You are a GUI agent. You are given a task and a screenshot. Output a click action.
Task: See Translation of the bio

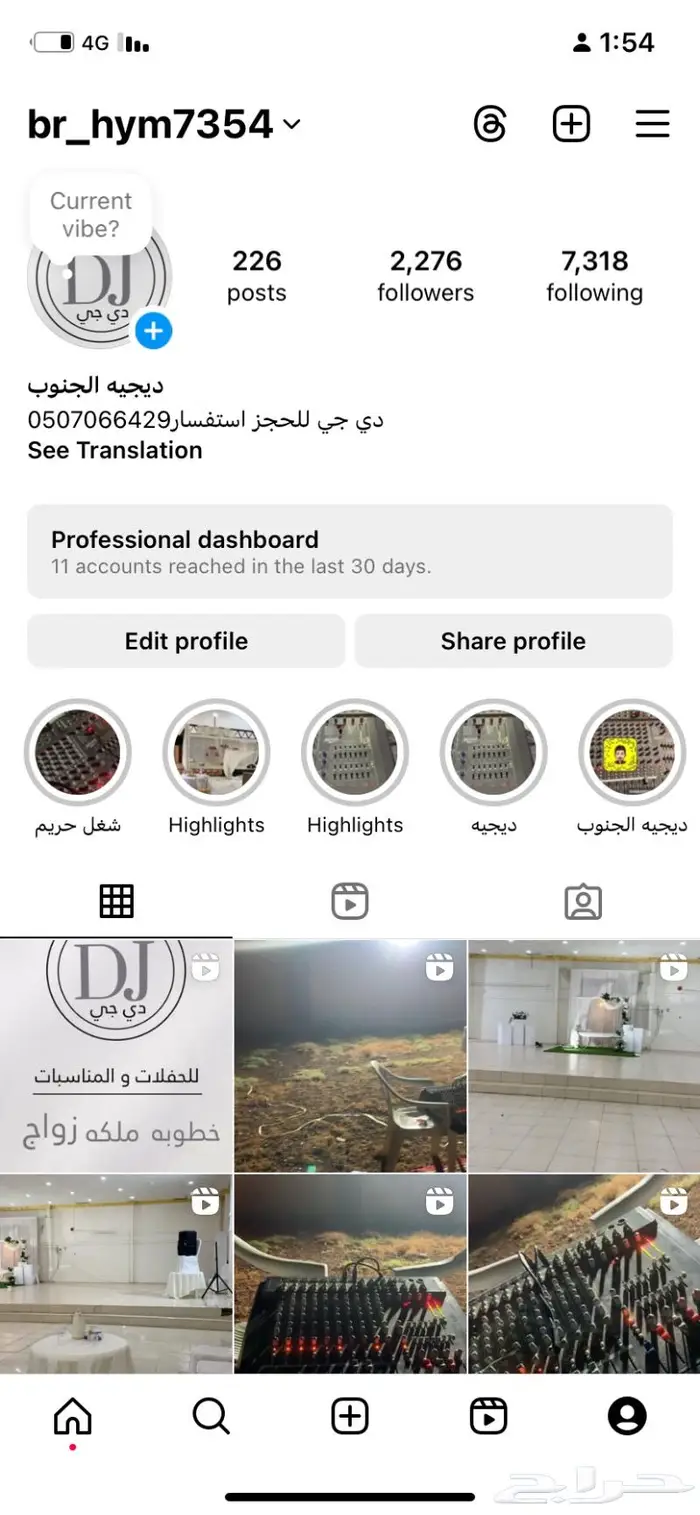115,451
